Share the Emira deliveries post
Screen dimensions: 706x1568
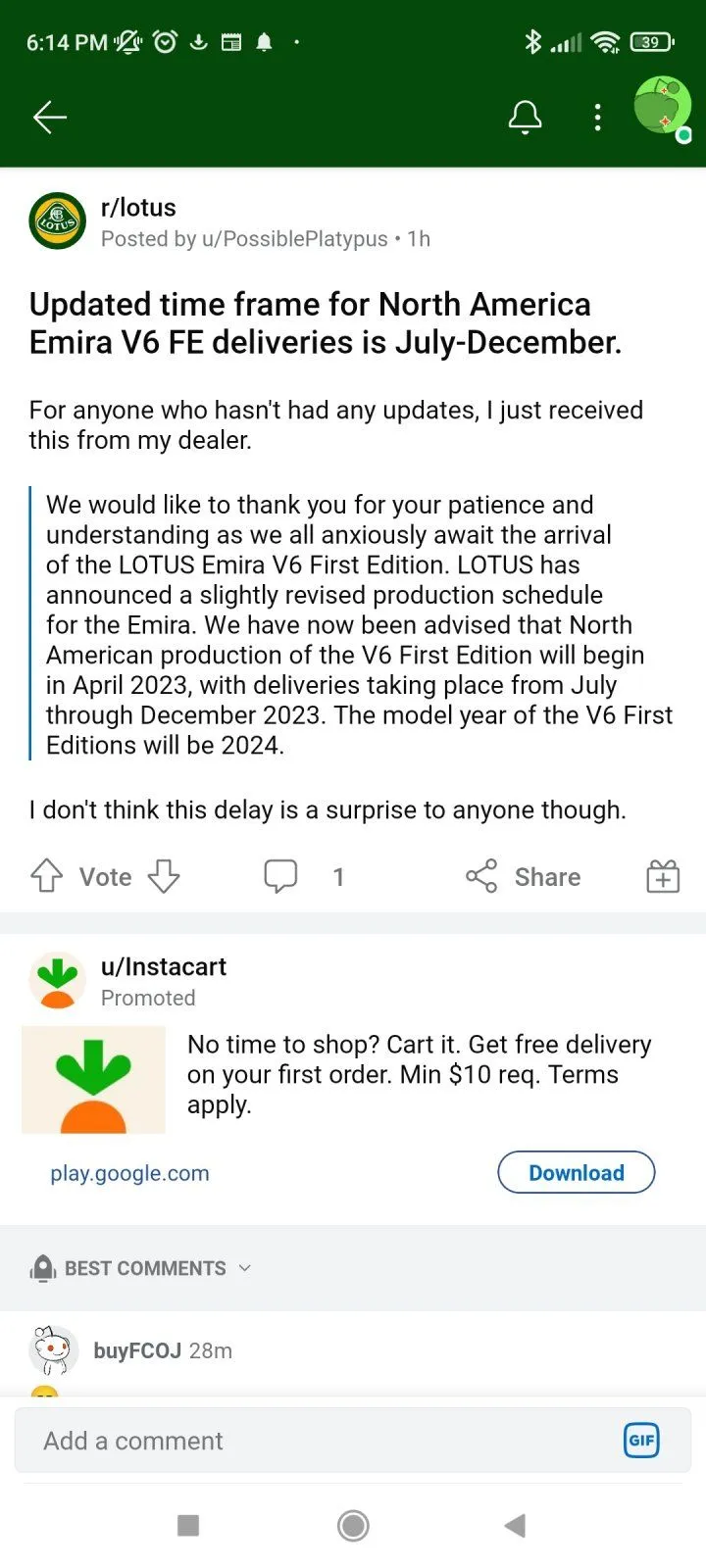[524, 876]
